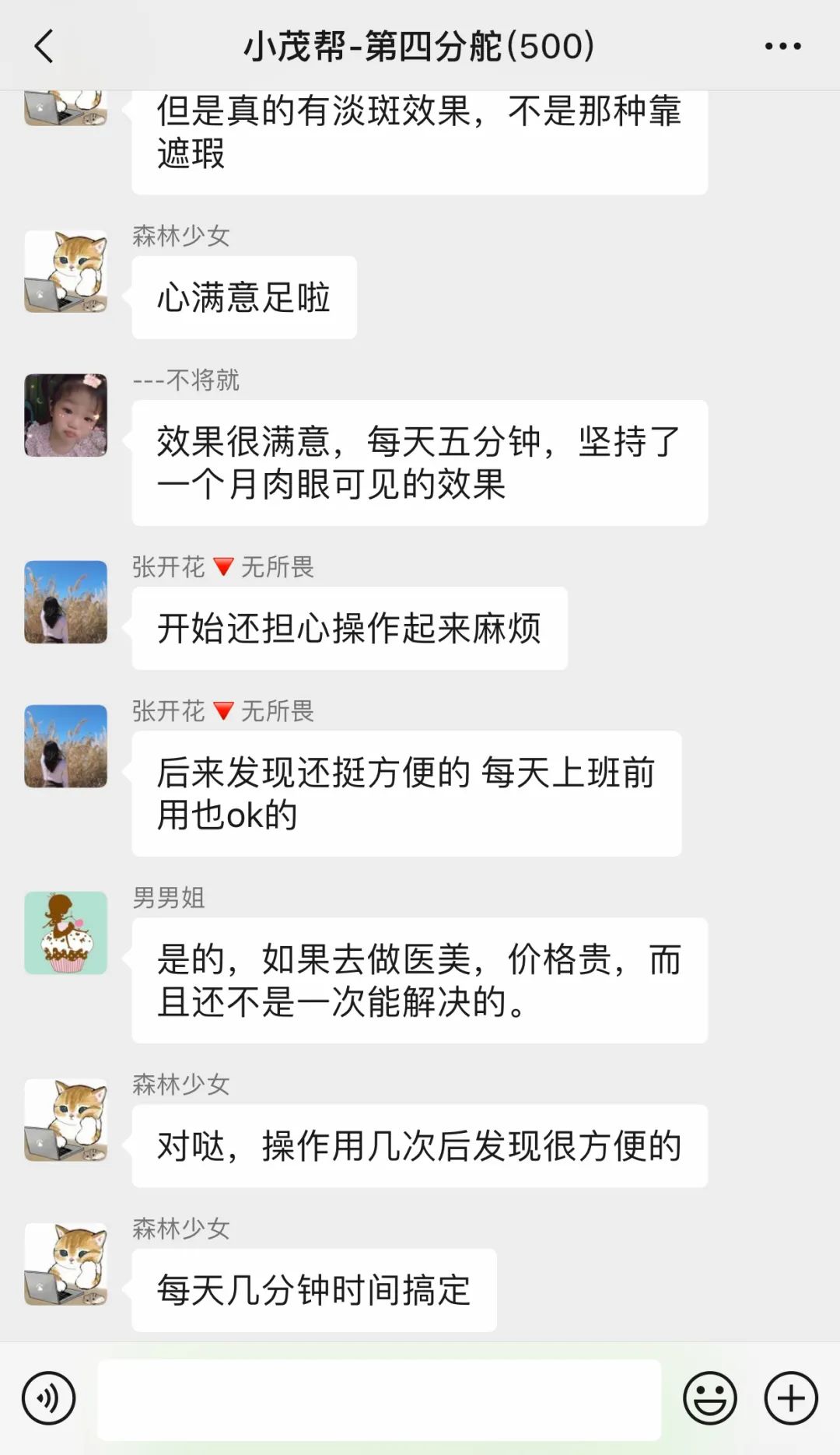
Task: Tap 男男姐's cupcake avatar
Action: pyautogui.click(x=66, y=933)
